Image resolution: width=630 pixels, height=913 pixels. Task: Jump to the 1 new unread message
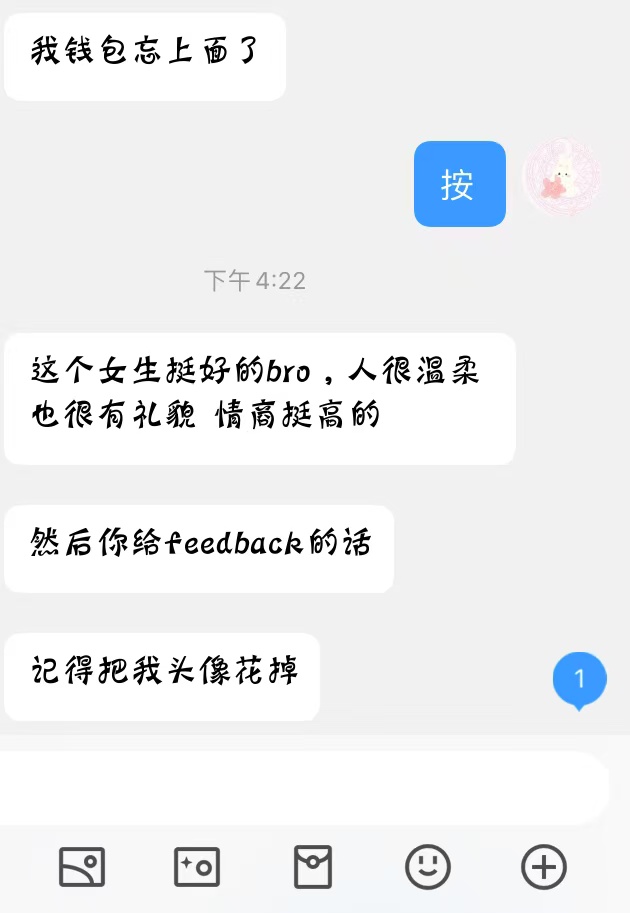coord(579,680)
